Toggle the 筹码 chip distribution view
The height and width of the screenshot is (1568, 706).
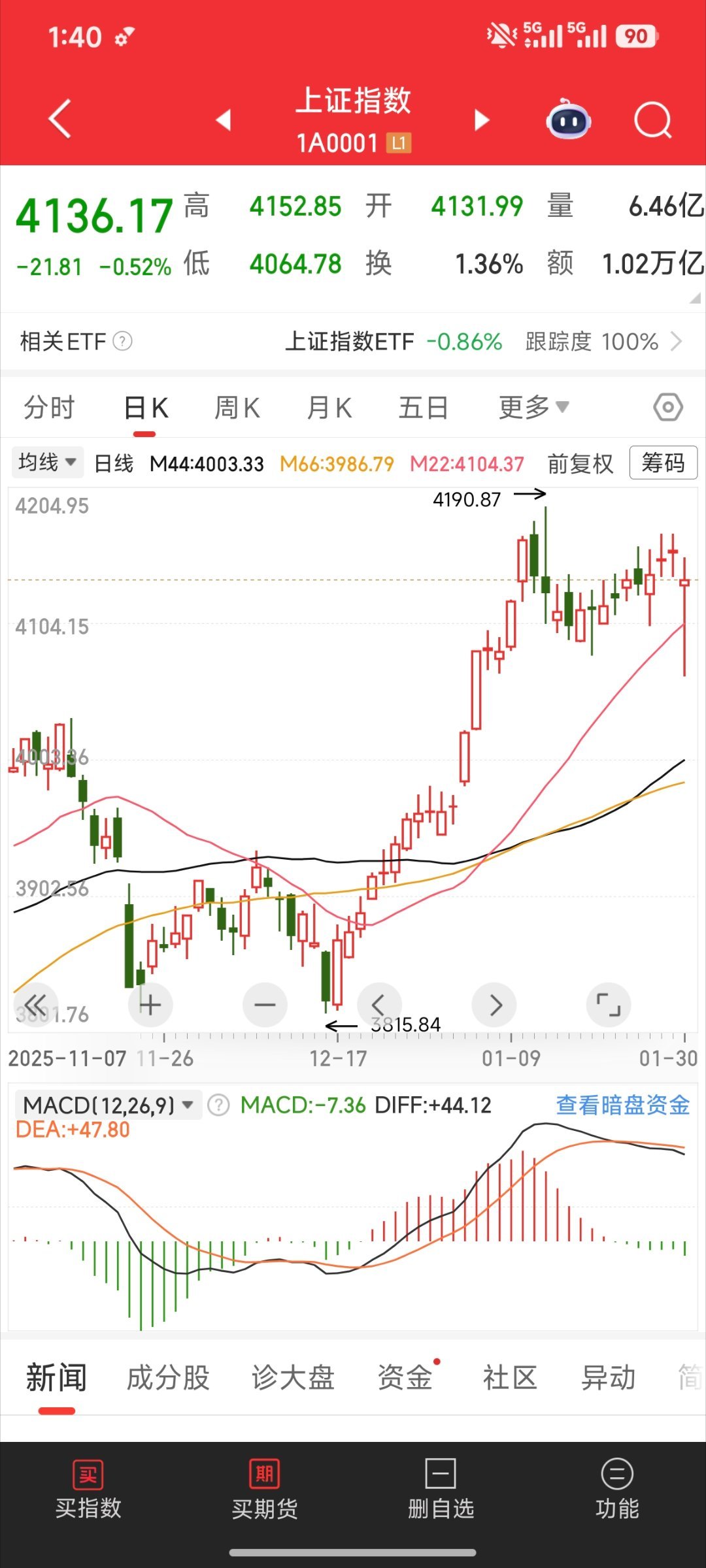click(663, 463)
